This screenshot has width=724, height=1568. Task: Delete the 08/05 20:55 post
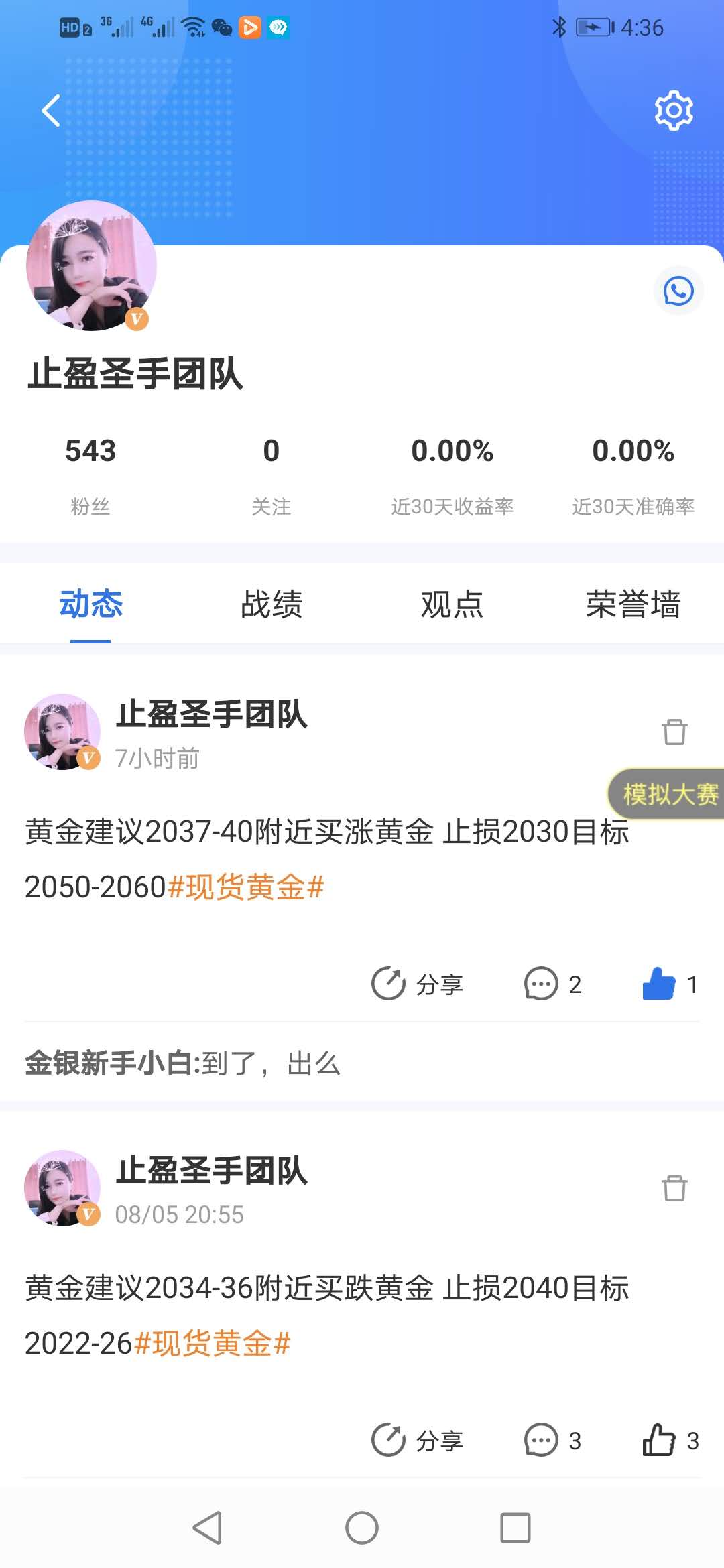pos(674,1188)
